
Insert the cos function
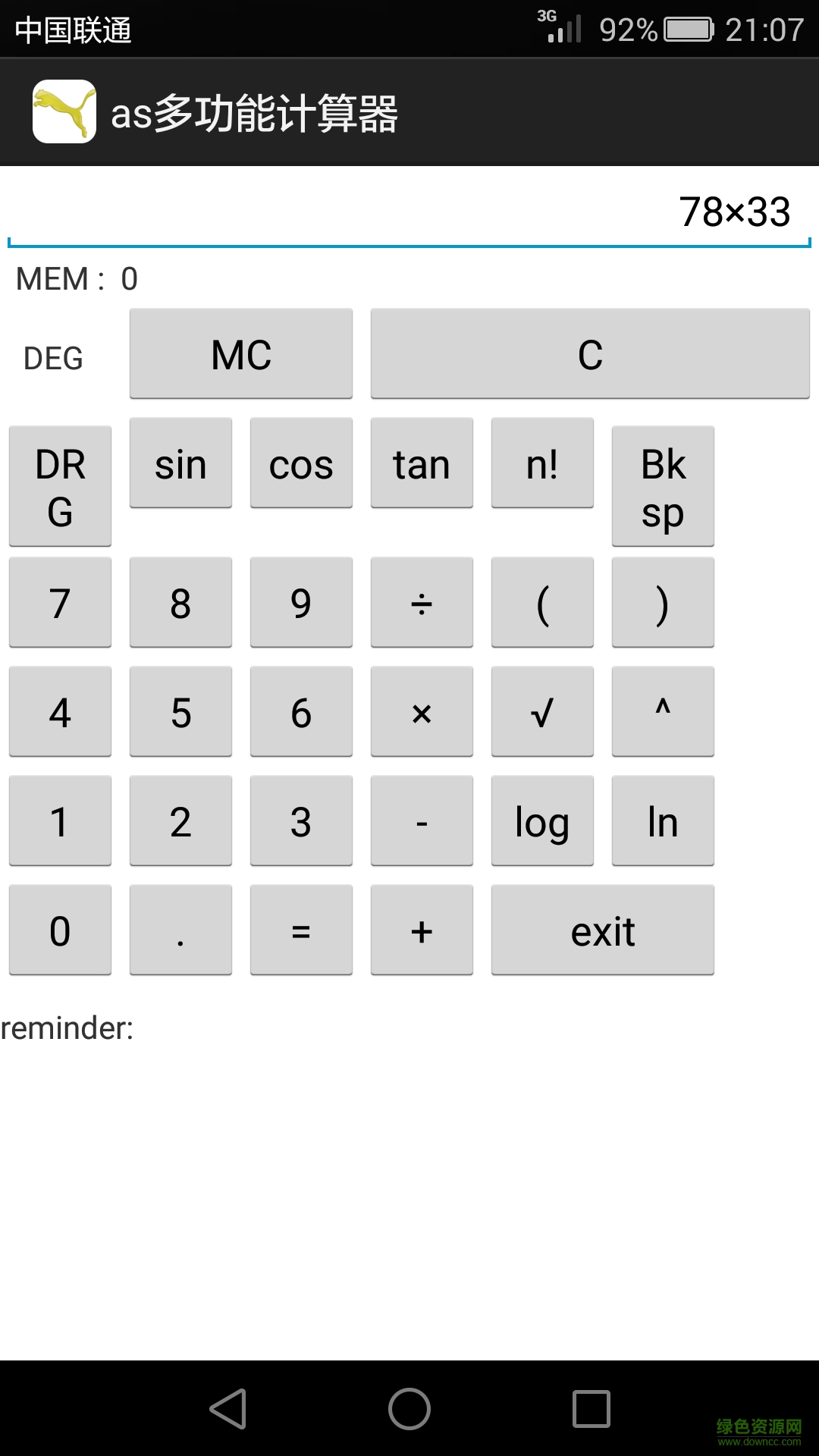pos(301,463)
